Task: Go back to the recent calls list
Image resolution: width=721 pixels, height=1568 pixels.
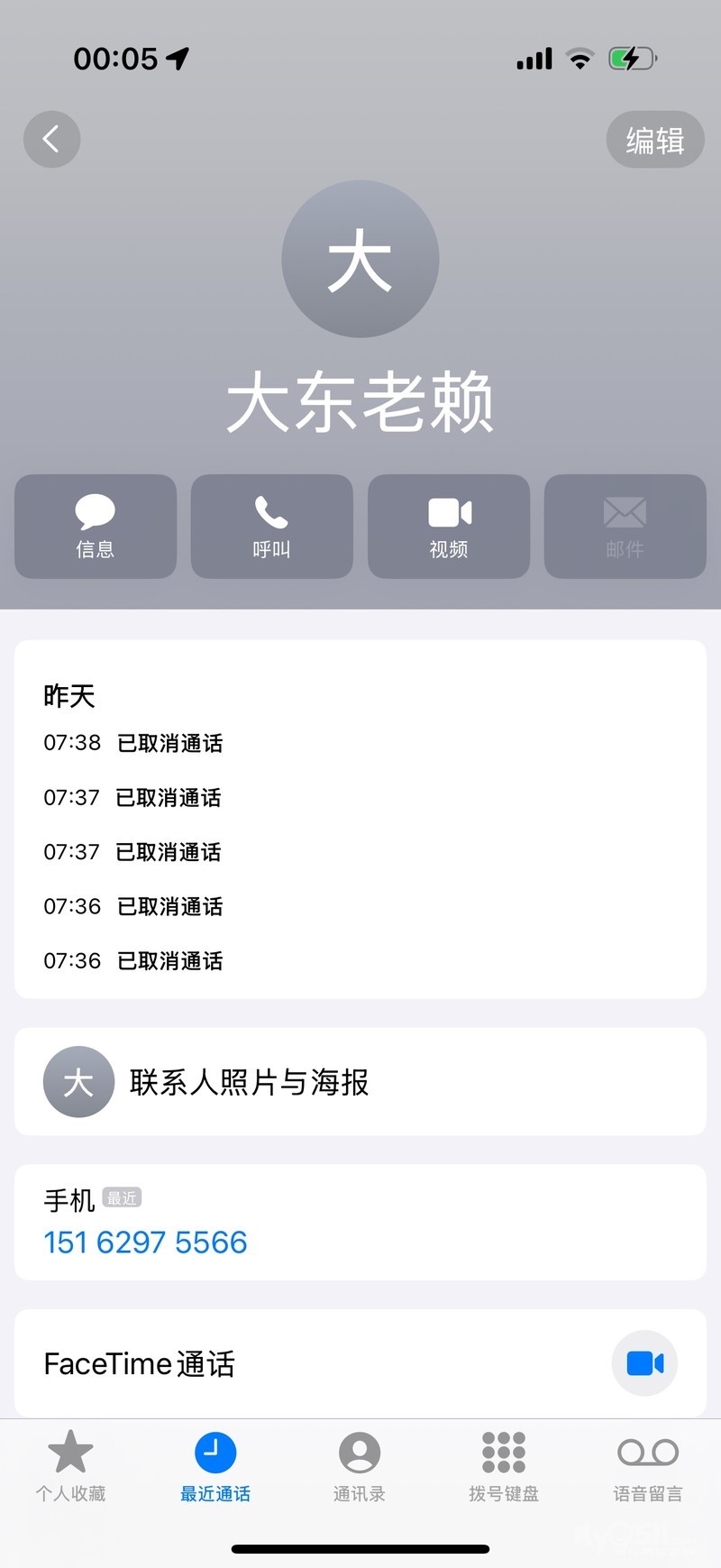Action: 51,139
